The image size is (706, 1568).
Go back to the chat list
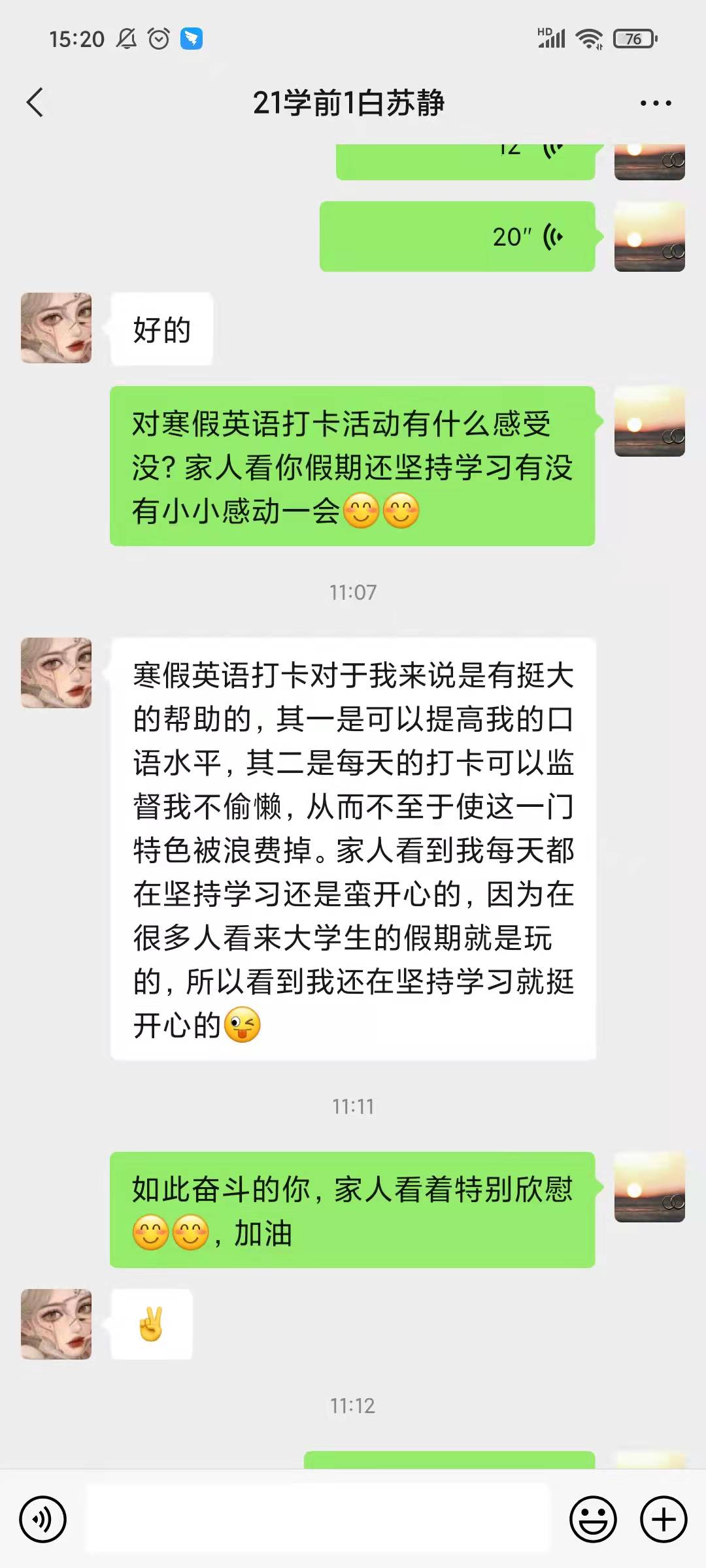pos(35,103)
